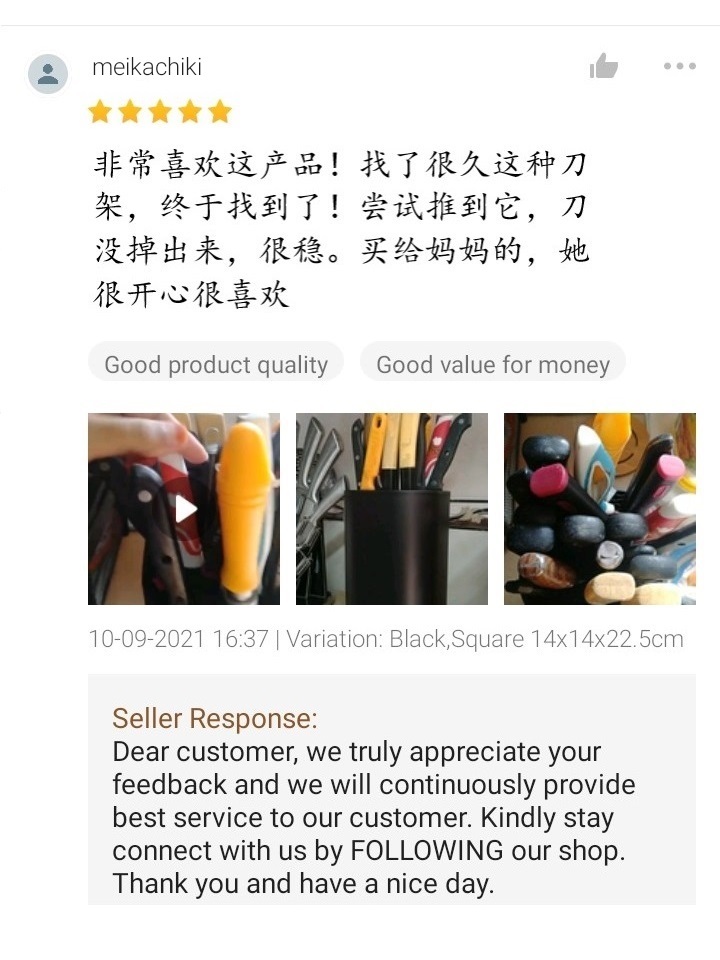This screenshot has height=960, width=720.
Task: View the photo of knife handles from above
Action: [x=600, y=509]
